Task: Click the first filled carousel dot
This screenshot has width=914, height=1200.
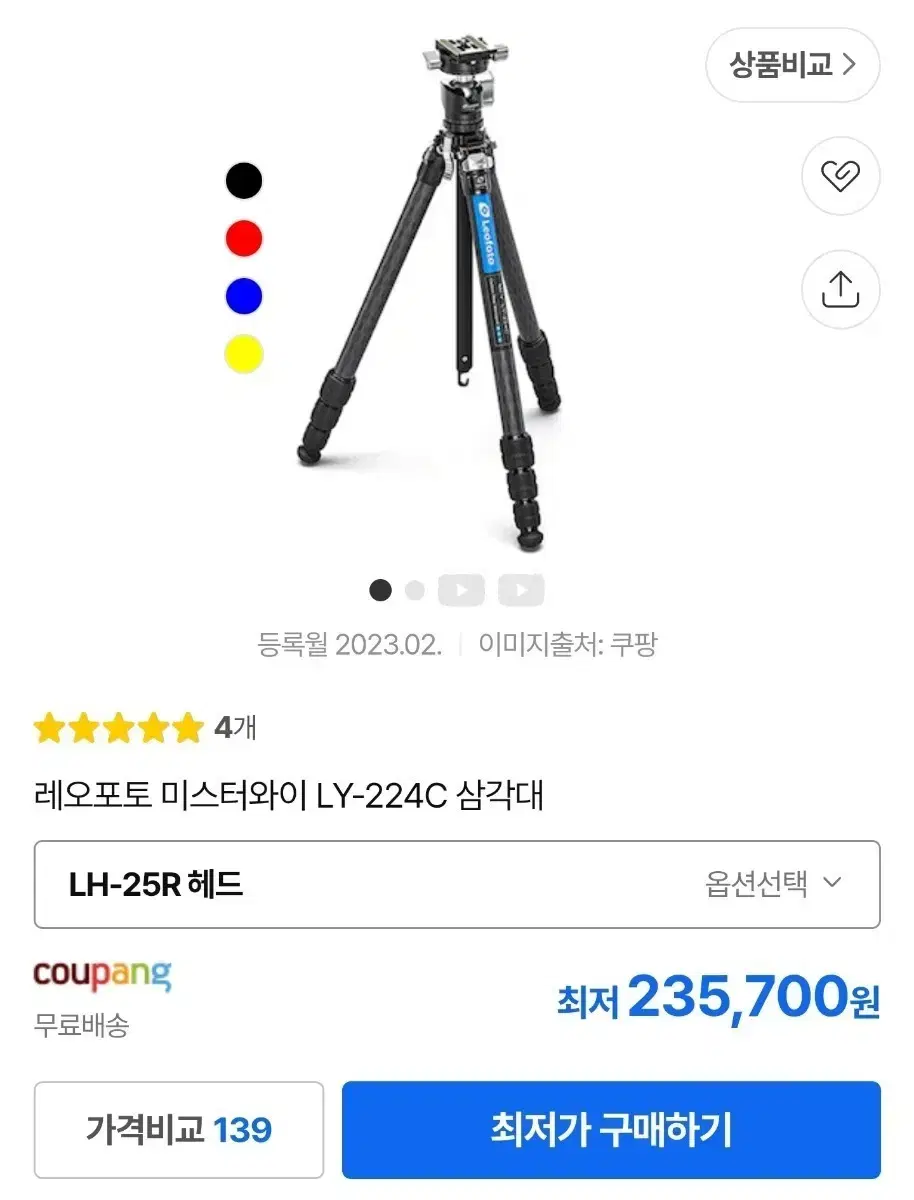Action: [x=380, y=590]
